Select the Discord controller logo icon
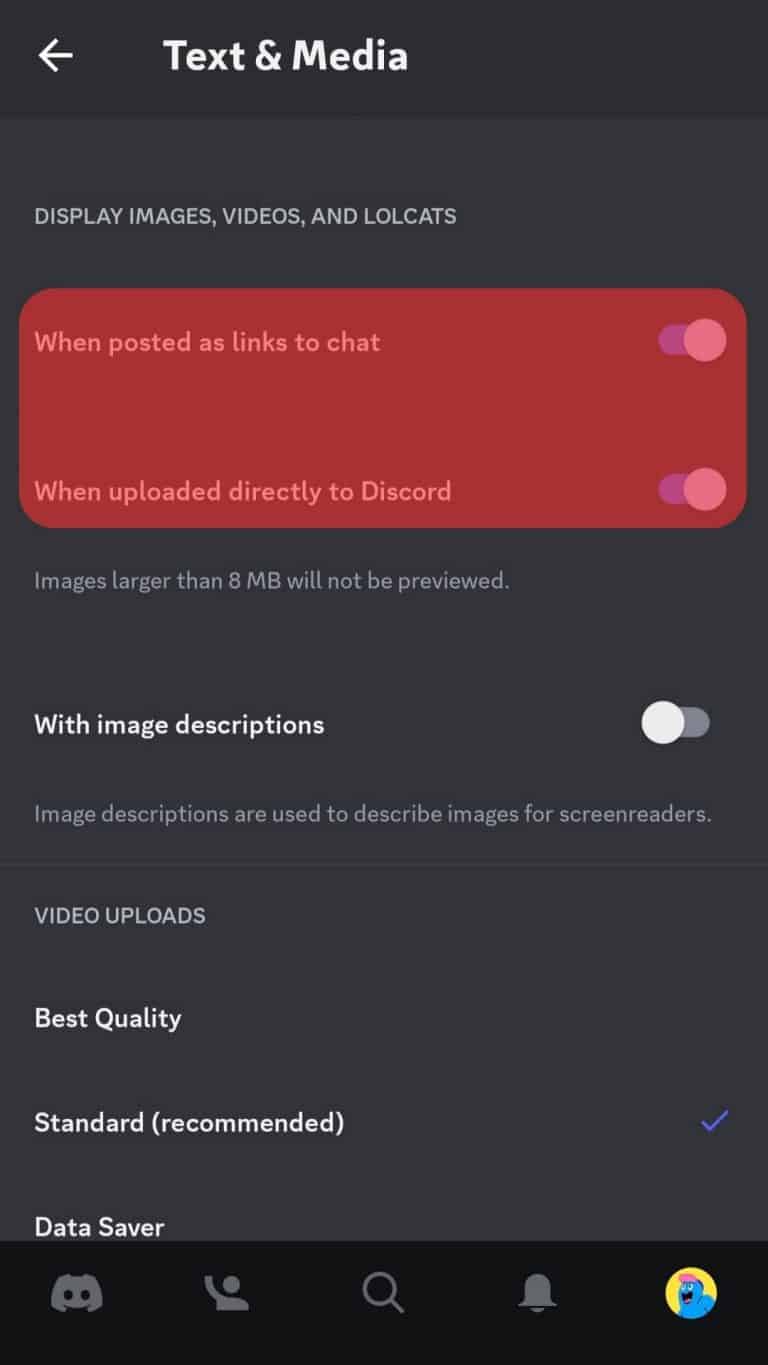The height and width of the screenshot is (1365, 768). click(76, 1292)
